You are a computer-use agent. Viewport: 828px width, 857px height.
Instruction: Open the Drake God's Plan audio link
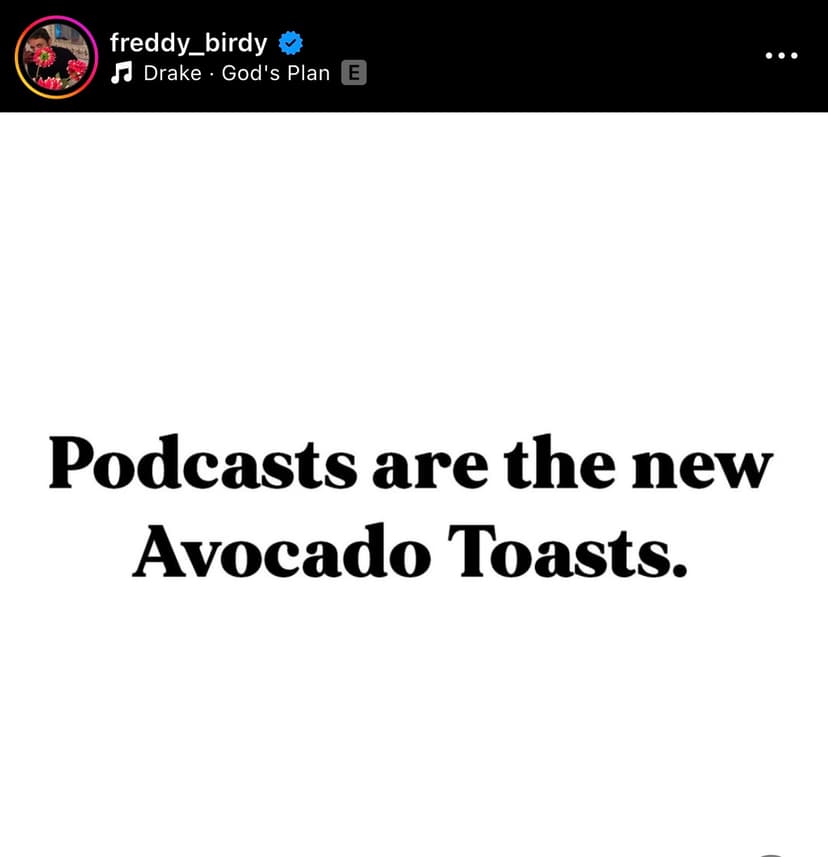tap(236, 73)
